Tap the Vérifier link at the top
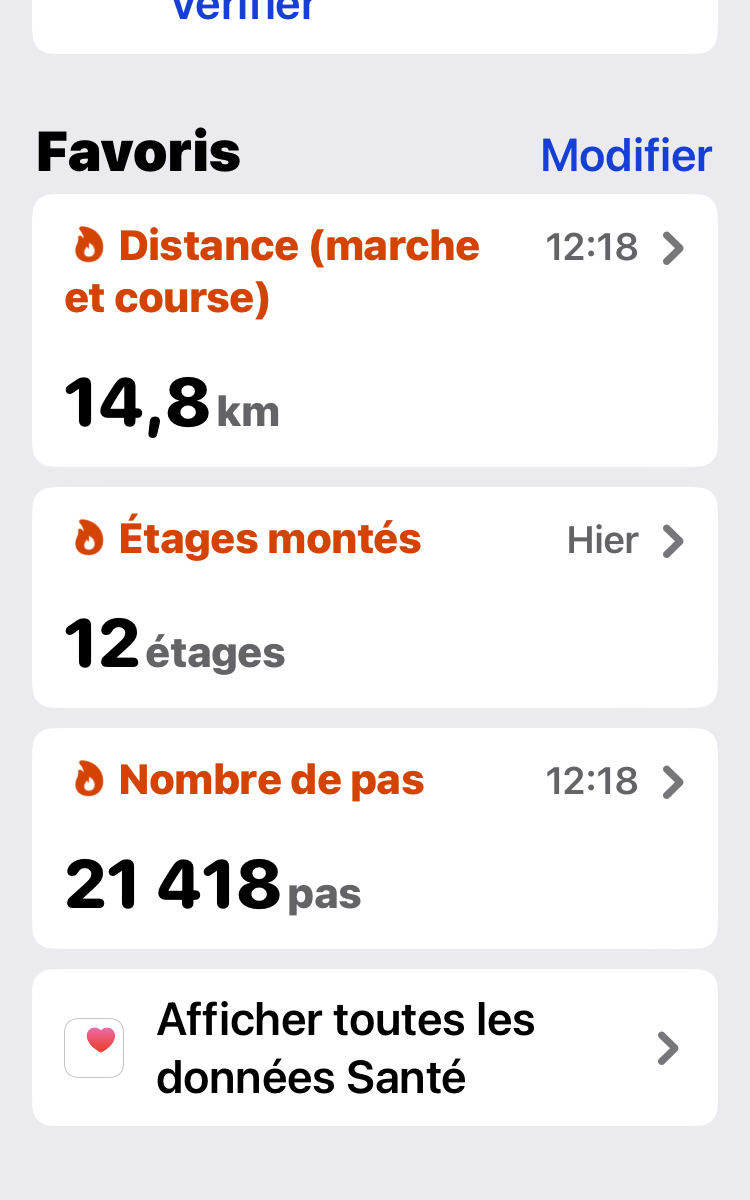The height and width of the screenshot is (1200, 750). click(x=244, y=10)
